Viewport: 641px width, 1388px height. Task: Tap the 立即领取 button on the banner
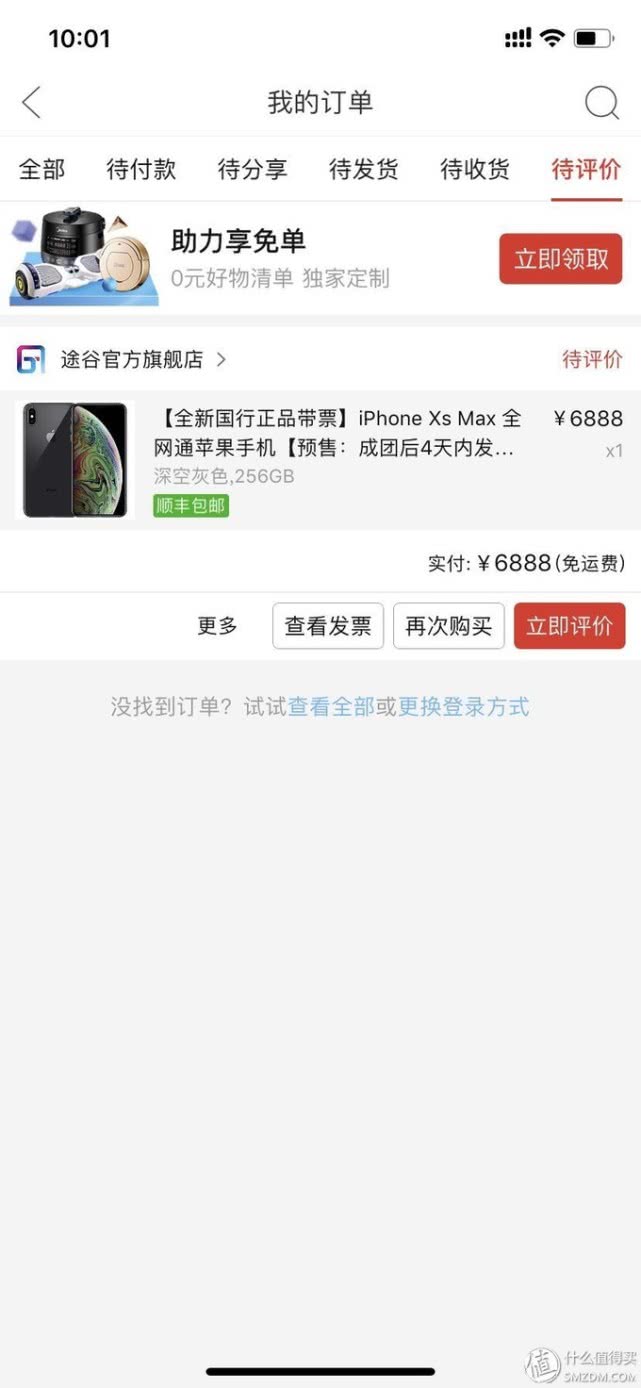click(560, 259)
